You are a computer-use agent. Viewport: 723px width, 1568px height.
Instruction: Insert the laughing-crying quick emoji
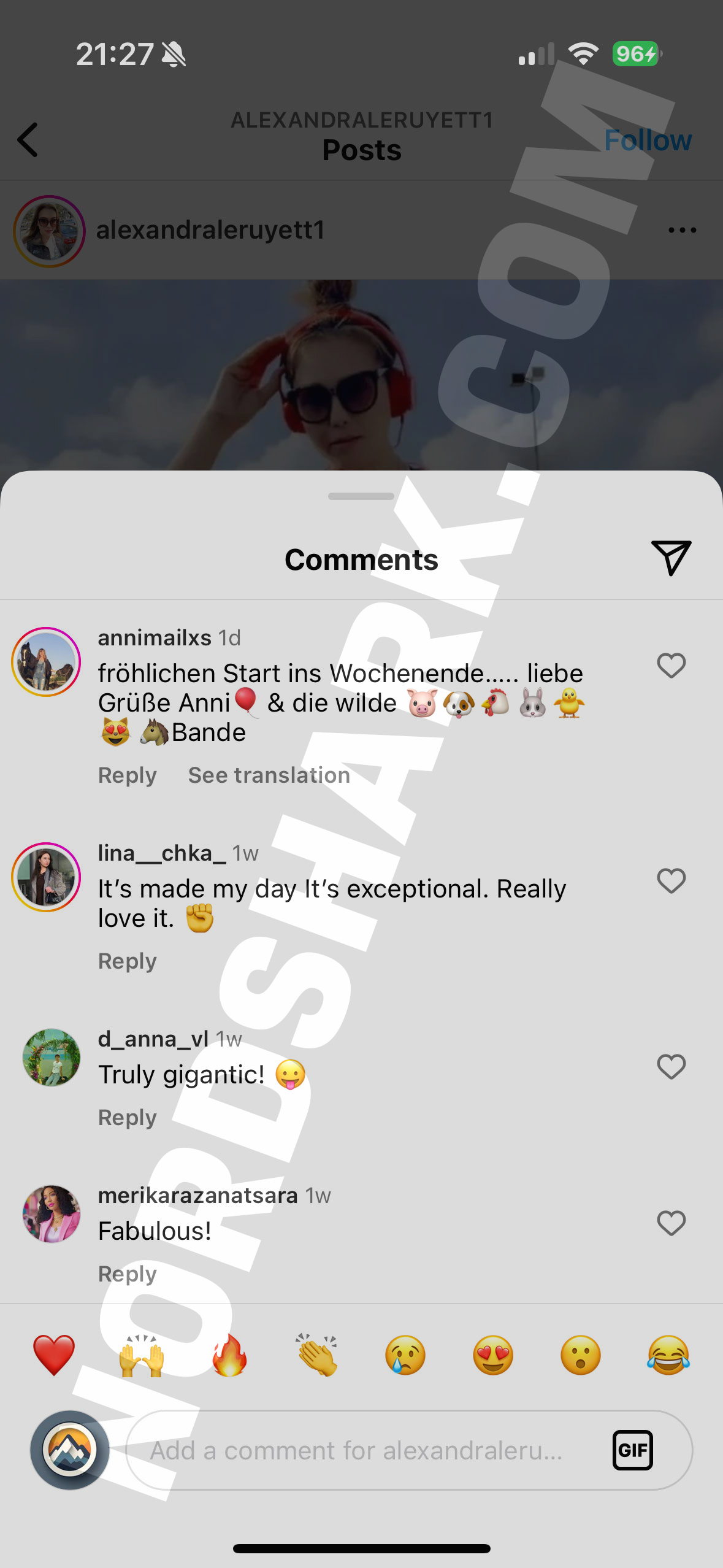point(668,1355)
